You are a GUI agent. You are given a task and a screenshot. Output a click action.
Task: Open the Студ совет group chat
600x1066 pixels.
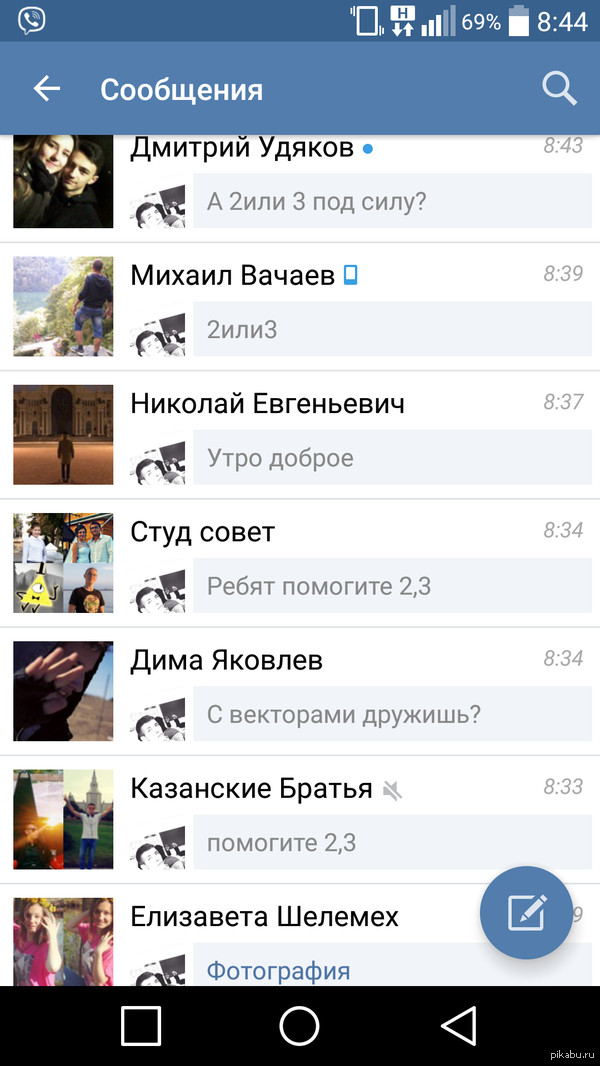pos(300,564)
